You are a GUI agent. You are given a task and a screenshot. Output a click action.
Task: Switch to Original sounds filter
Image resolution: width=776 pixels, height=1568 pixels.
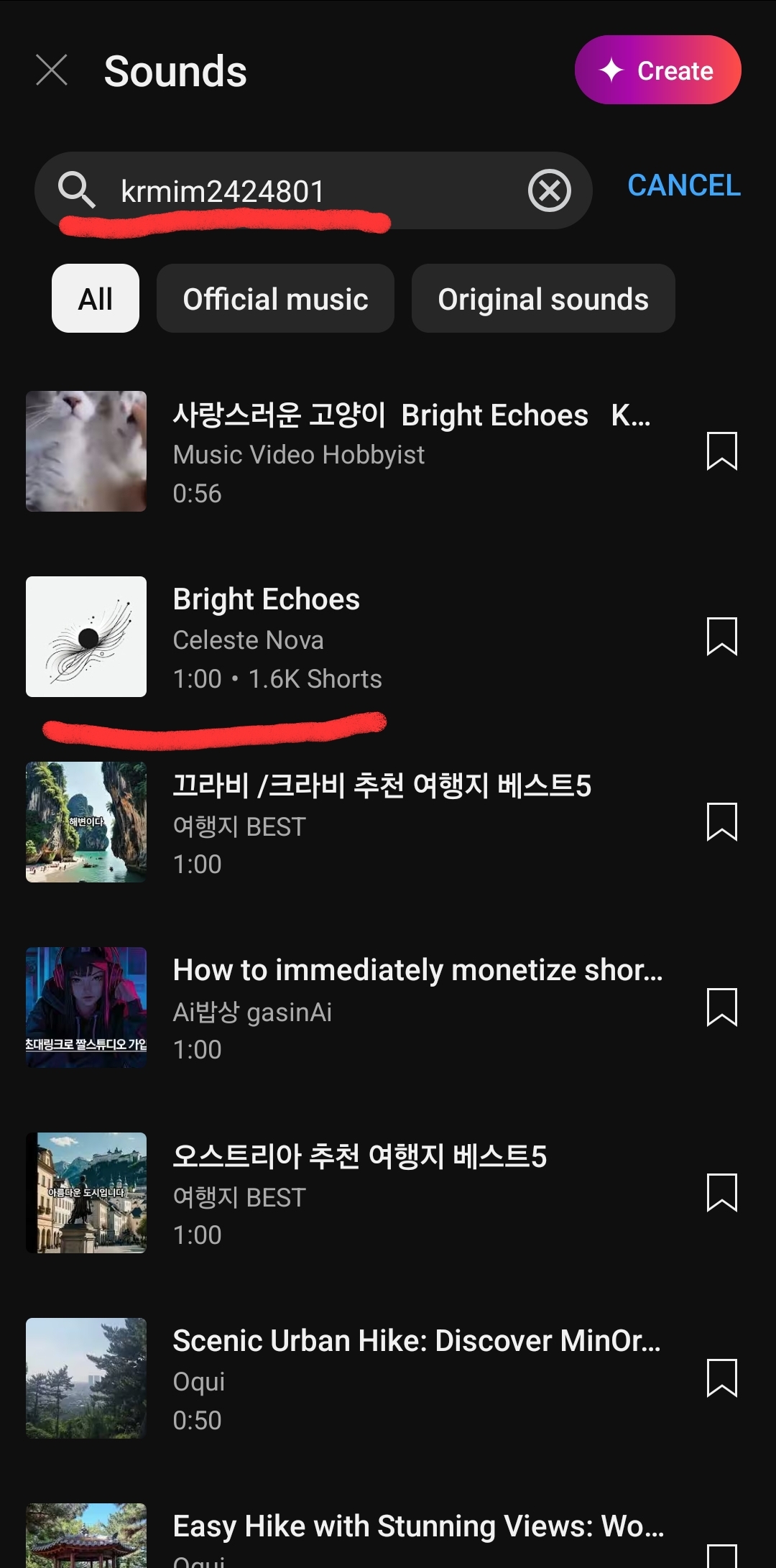coord(542,298)
